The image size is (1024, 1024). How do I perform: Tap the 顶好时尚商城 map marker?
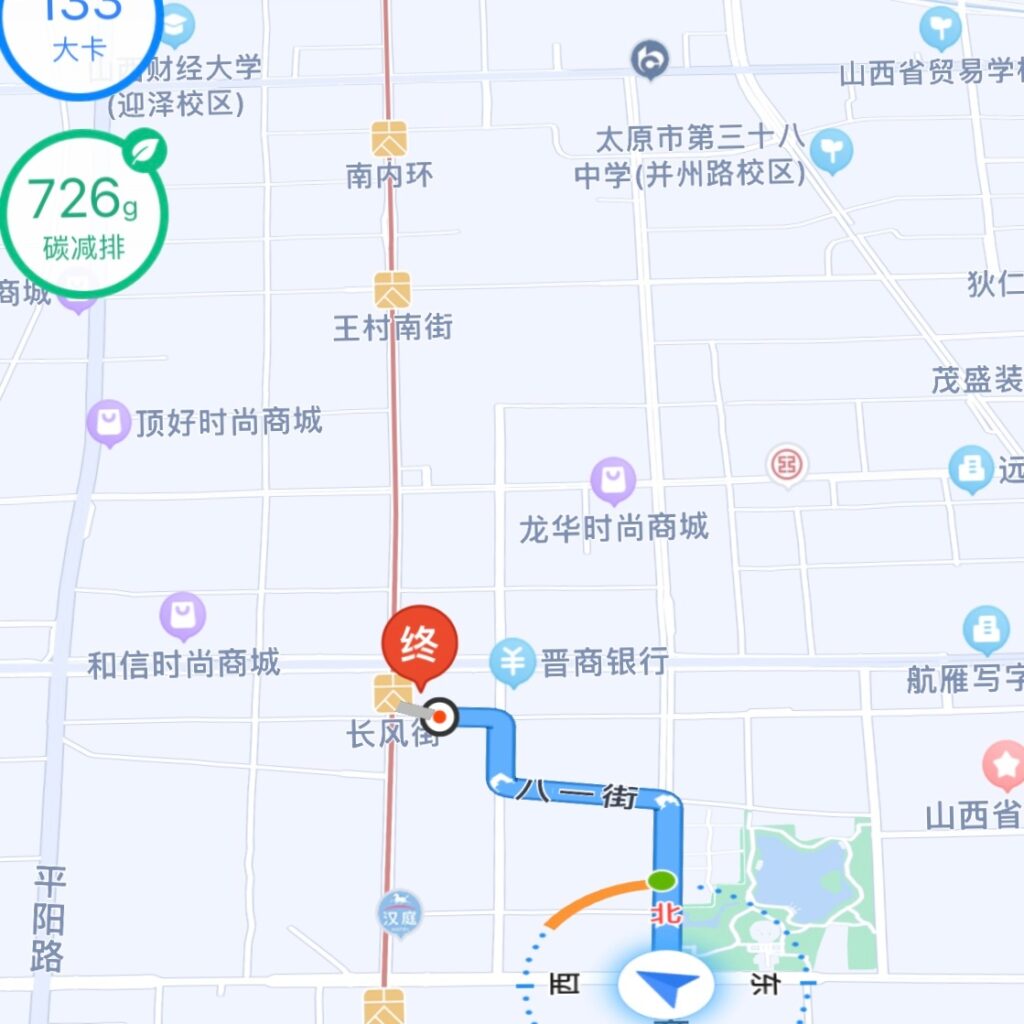tap(108, 423)
